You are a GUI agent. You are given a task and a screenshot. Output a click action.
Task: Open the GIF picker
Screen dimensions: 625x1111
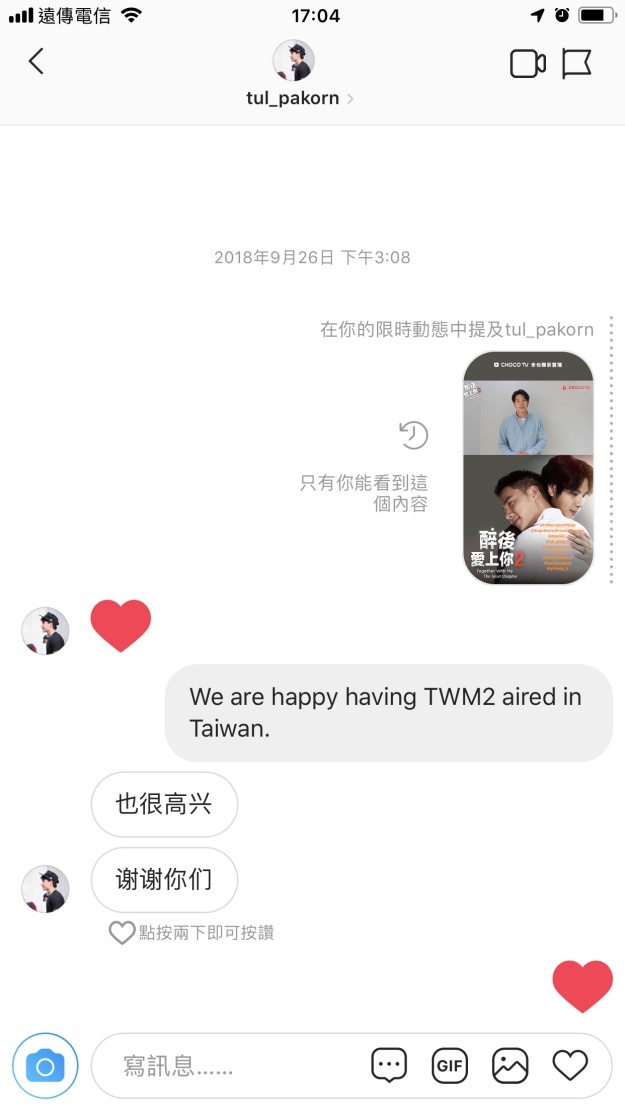coord(450,1066)
